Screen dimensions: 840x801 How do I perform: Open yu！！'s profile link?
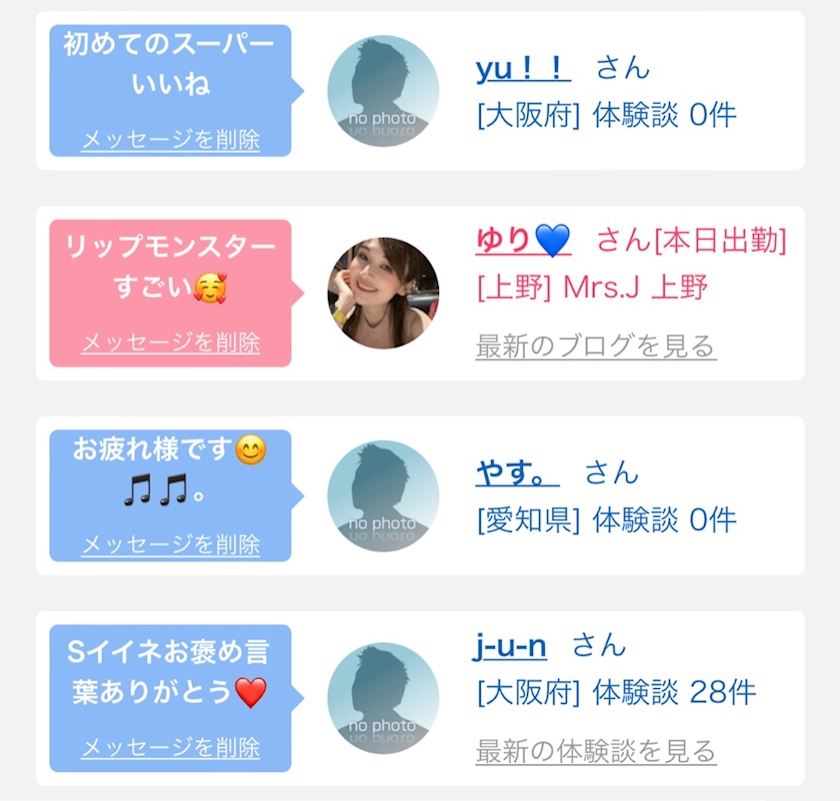[523, 68]
